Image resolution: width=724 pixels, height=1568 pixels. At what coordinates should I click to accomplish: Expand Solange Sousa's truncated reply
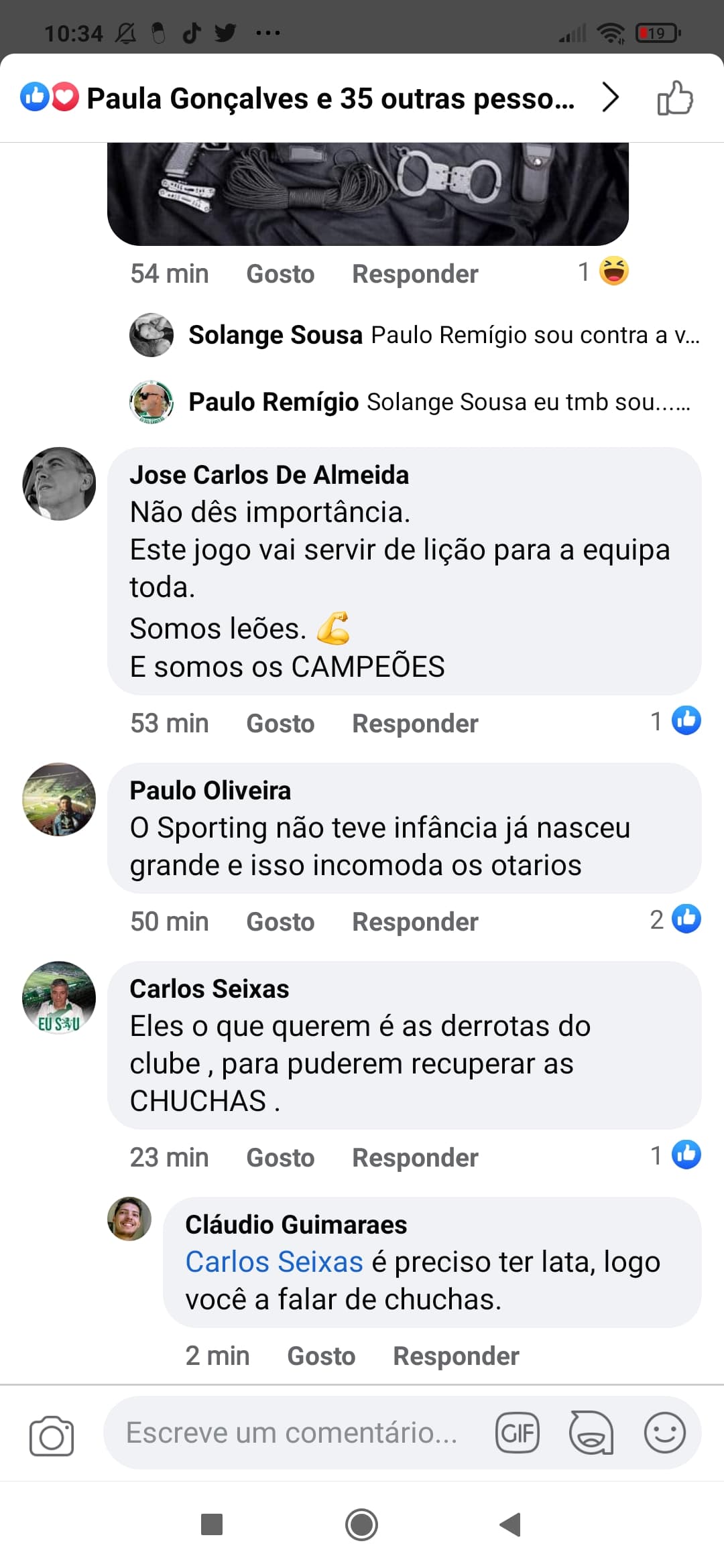[444, 335]
